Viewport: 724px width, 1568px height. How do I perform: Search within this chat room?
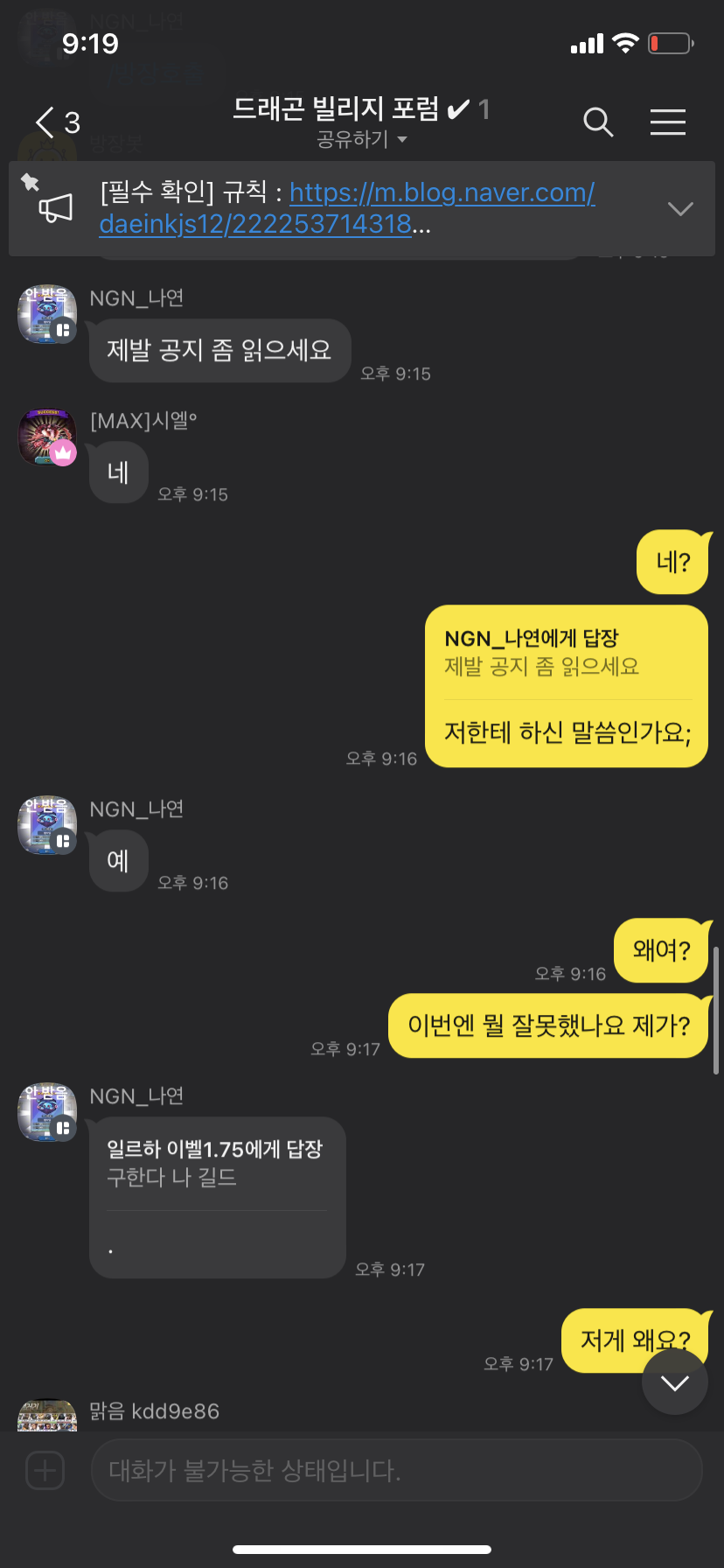[598, 122]
